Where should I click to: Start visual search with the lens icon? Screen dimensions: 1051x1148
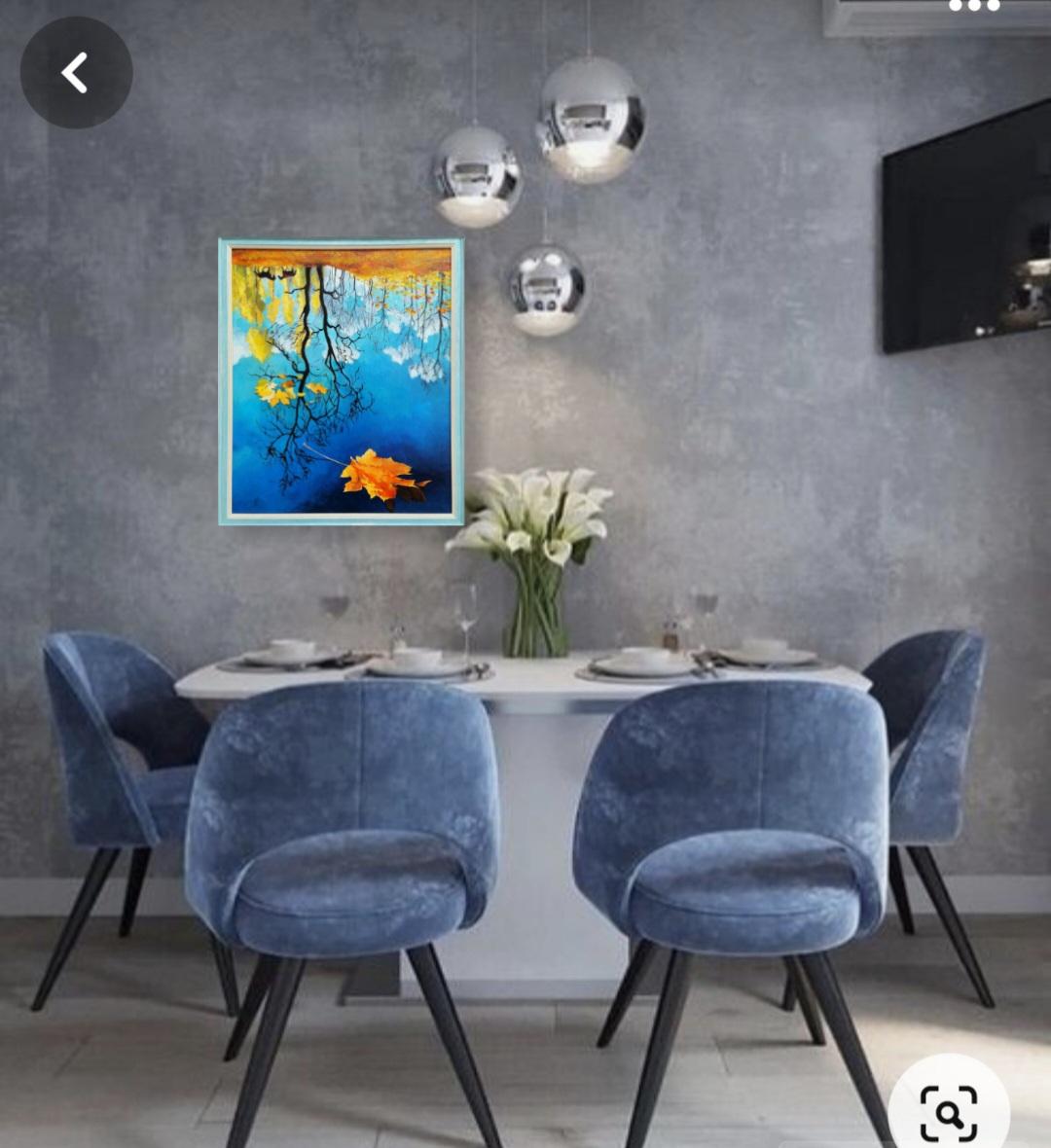(x=949, y=1112)
